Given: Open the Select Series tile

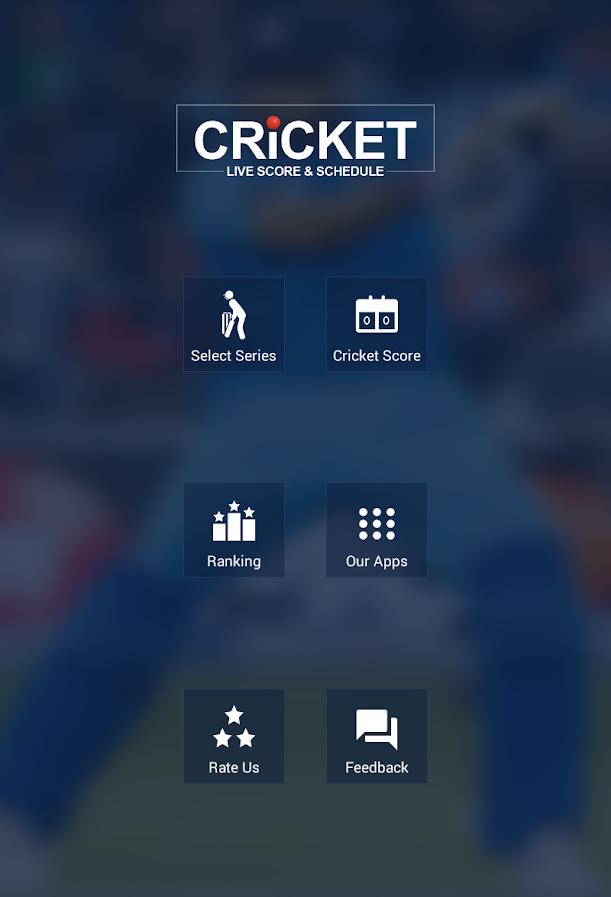Looking at the screenshot, I should tap(234, 325).
